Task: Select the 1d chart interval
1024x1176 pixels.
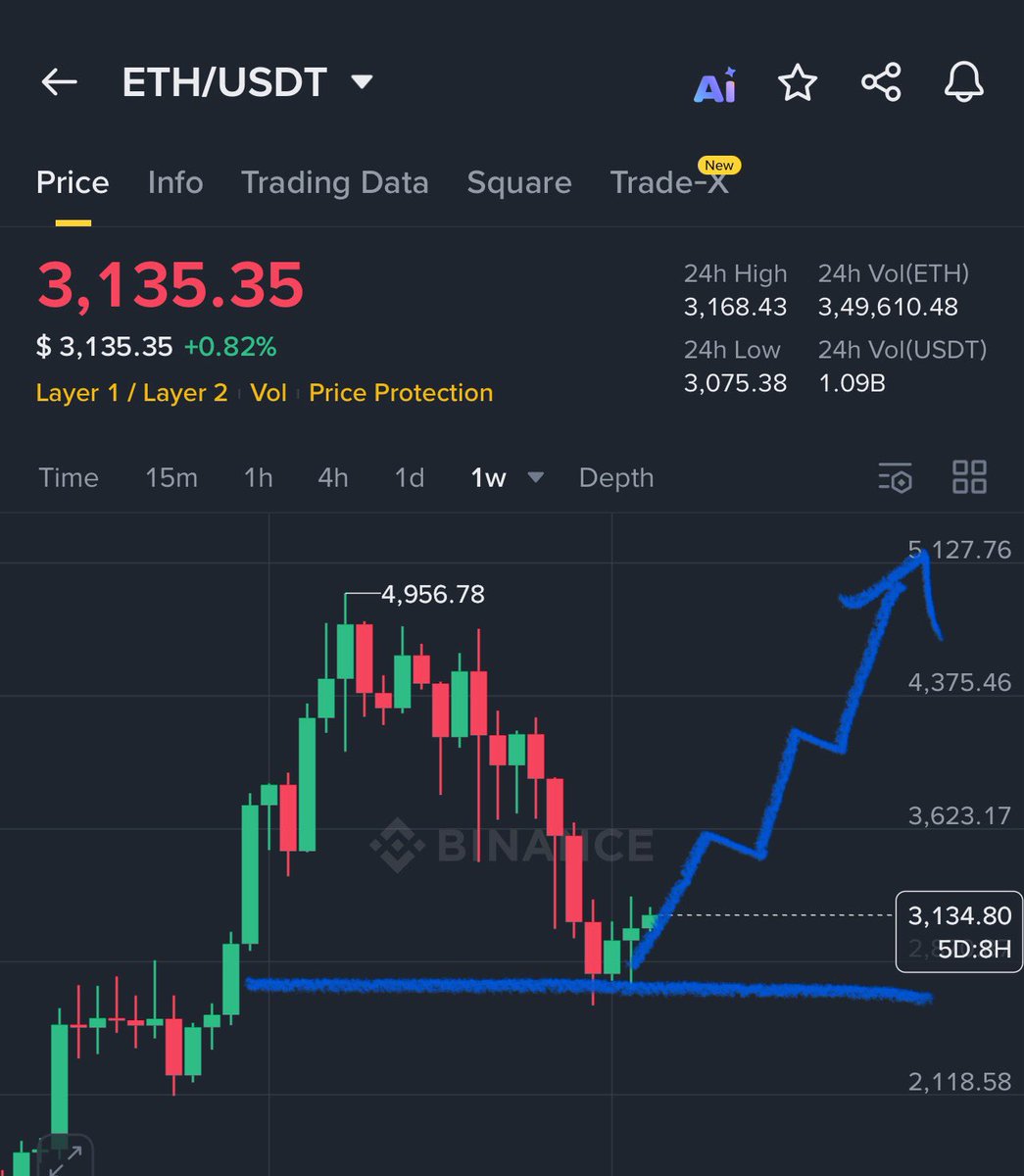Action: (409, 478)
